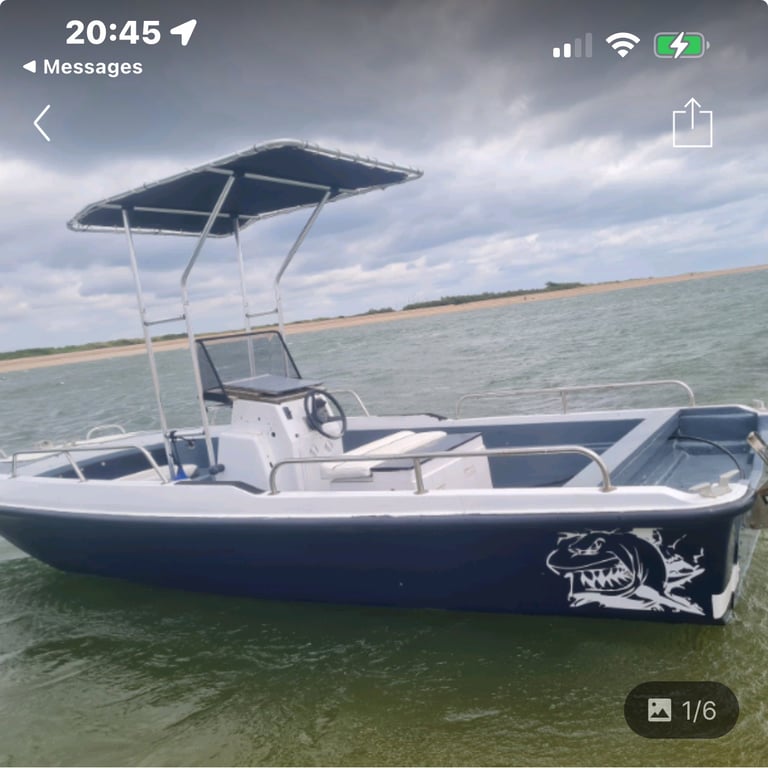
Task: Go back using the left chevron
Action: (x=42, y=123)
